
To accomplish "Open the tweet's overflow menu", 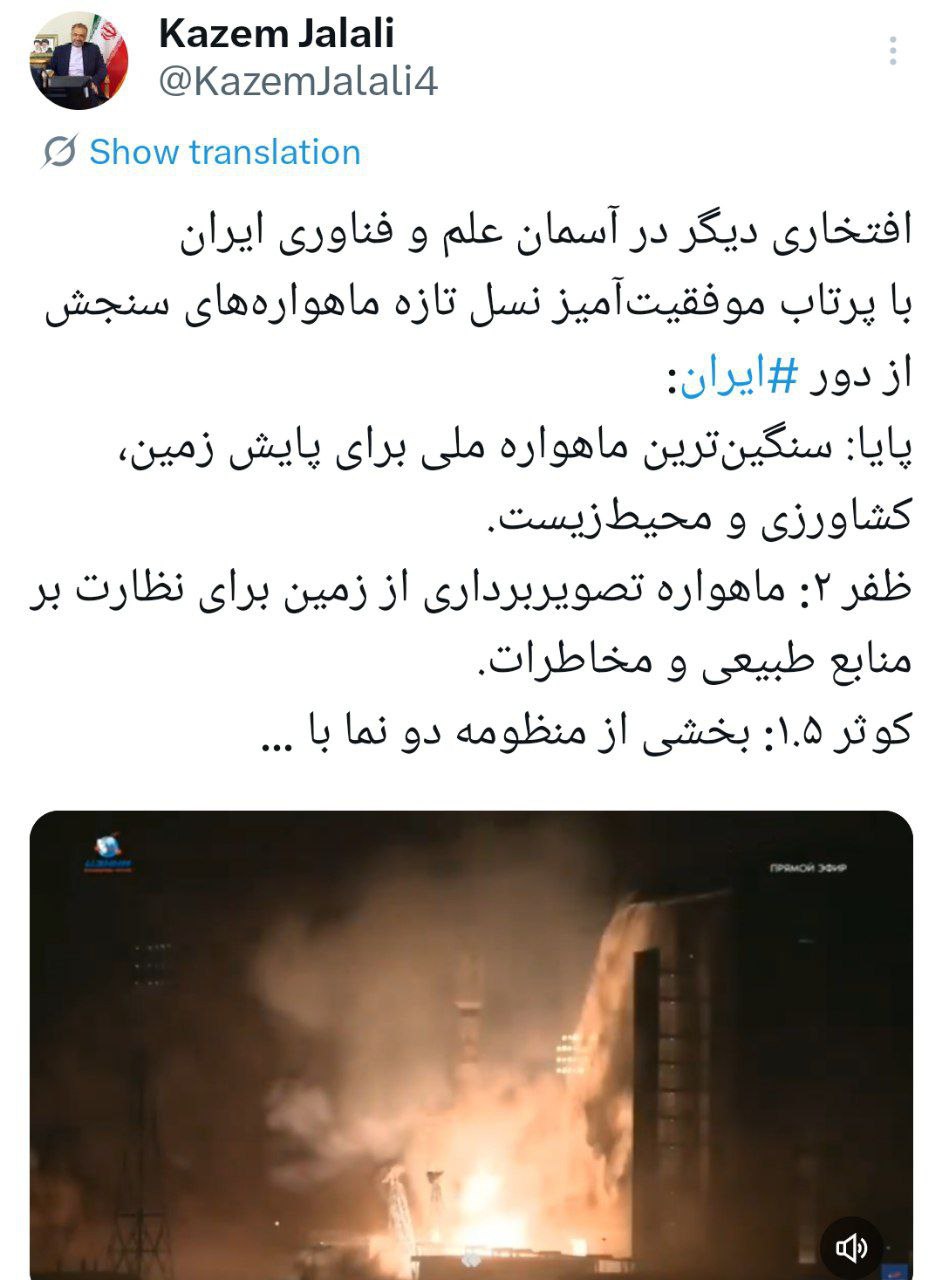I will (x=892, y=51).
